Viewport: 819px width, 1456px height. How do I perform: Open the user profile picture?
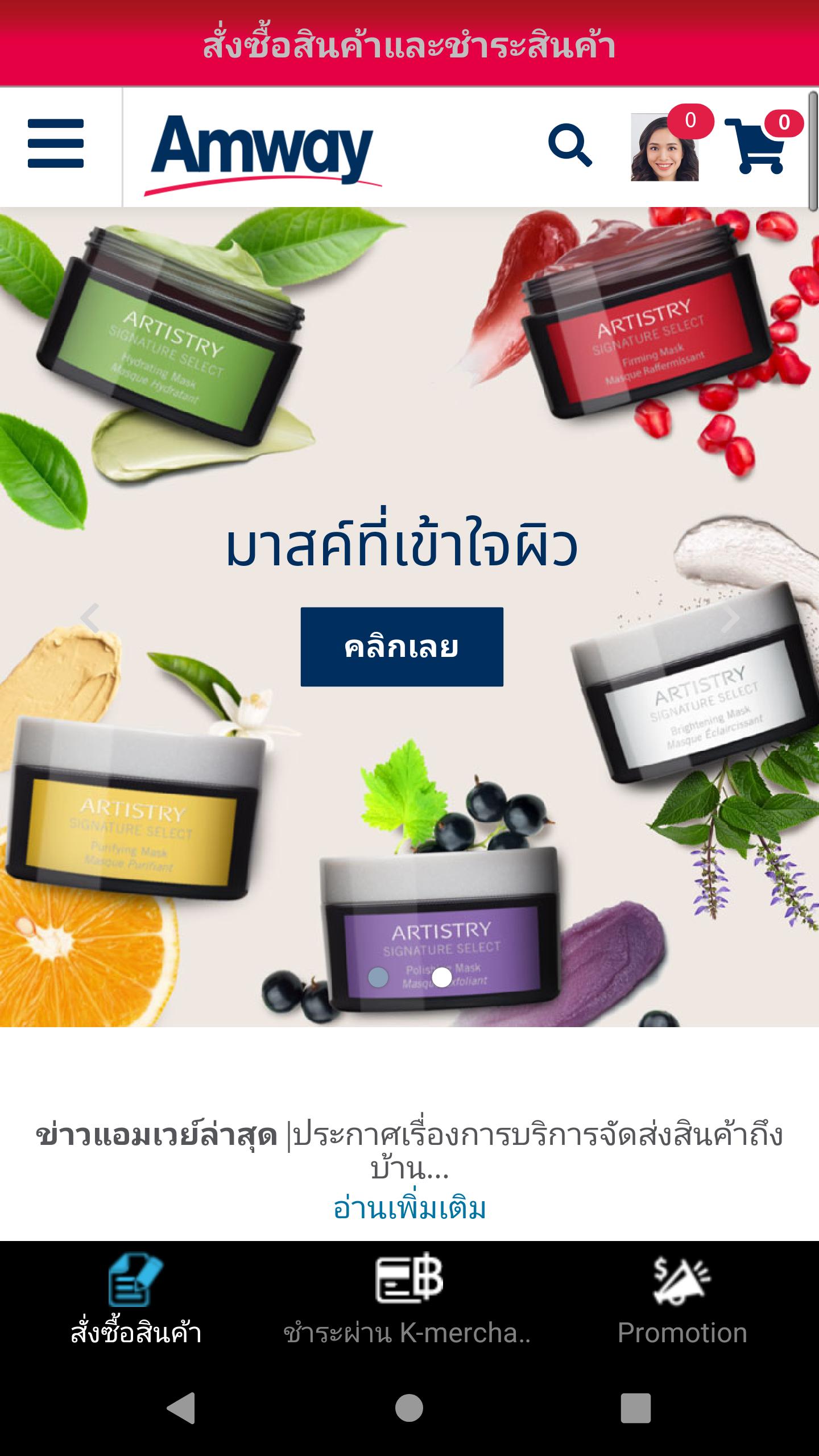click(x=664, y=147)
